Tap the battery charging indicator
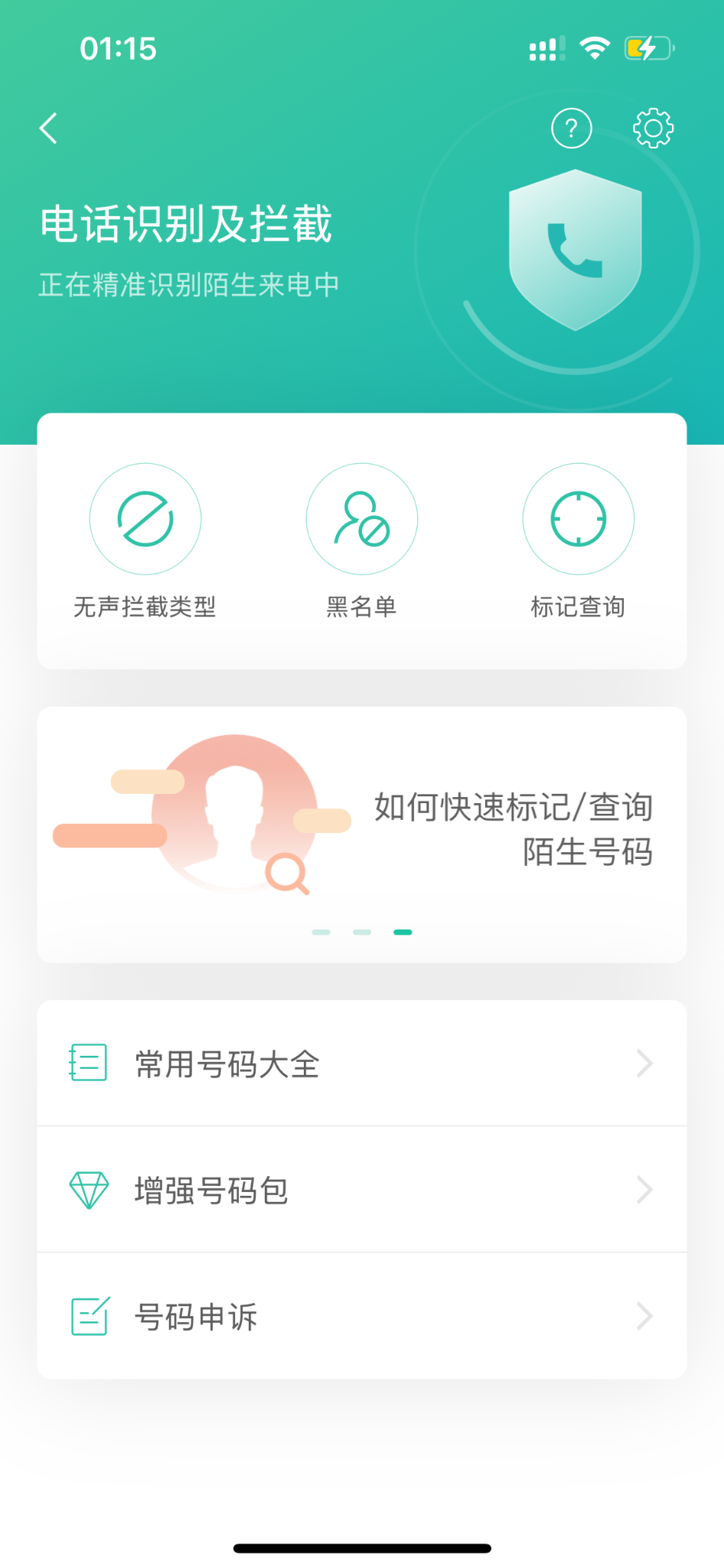 click(x=650, y=47)
